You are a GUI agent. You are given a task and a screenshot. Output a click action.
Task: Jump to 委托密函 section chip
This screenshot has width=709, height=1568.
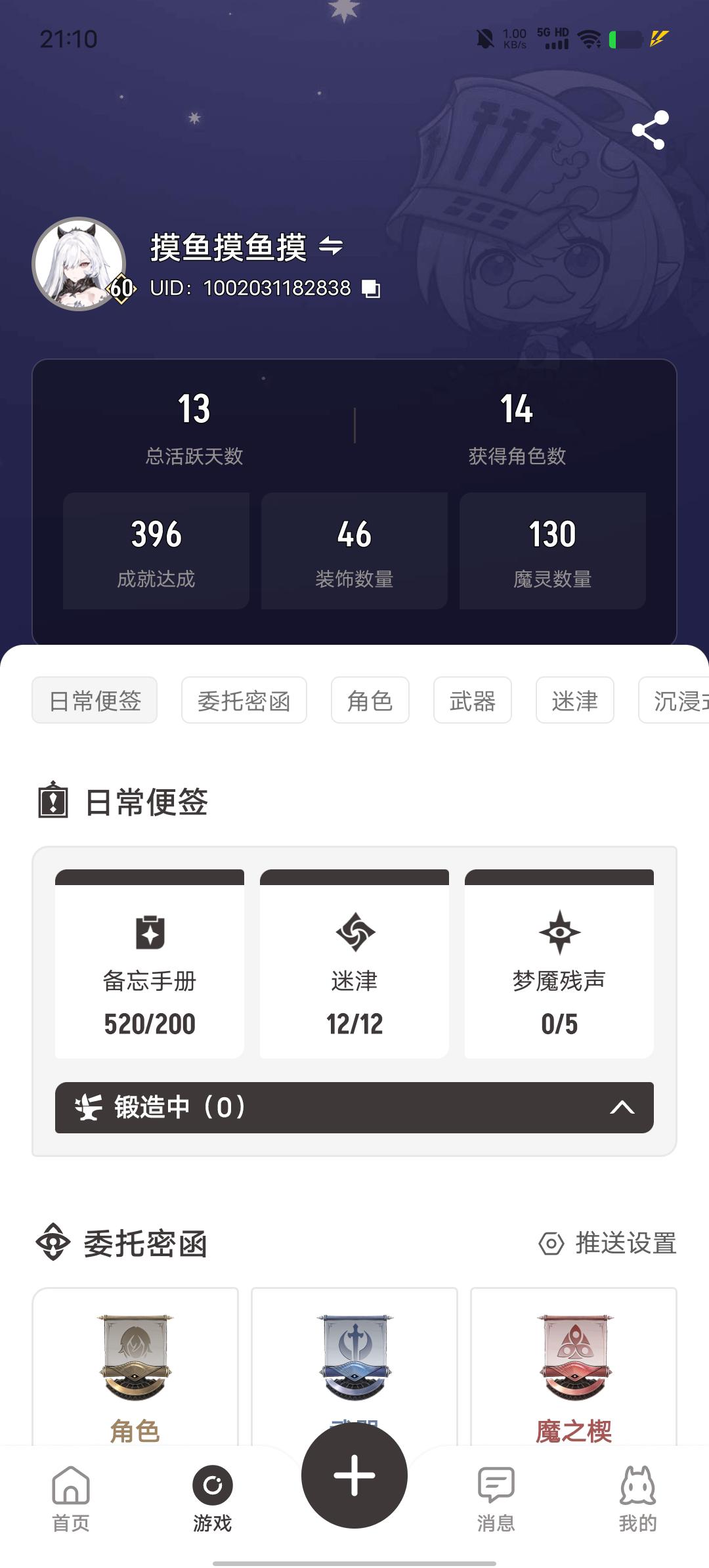[244, 701]
